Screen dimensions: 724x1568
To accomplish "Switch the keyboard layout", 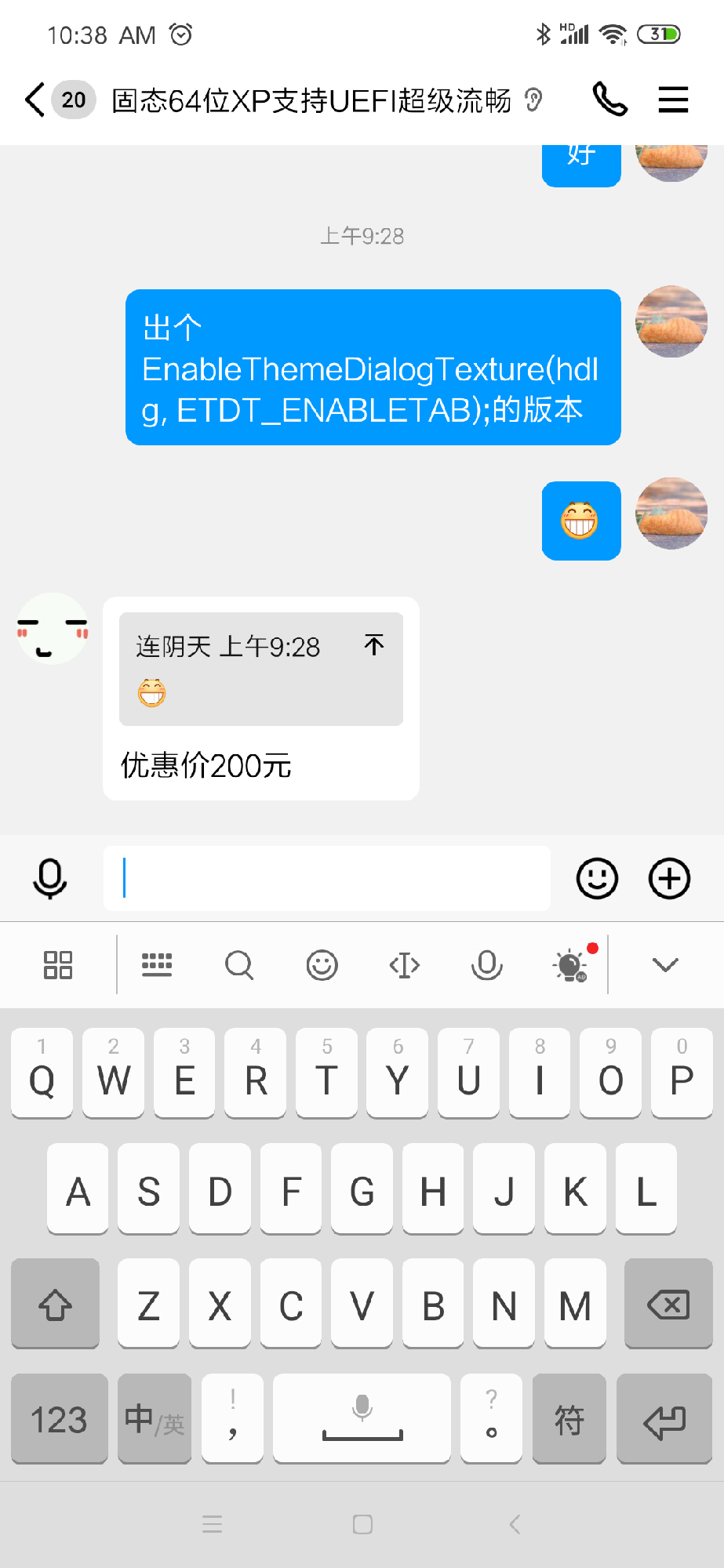I will [157, 965].
